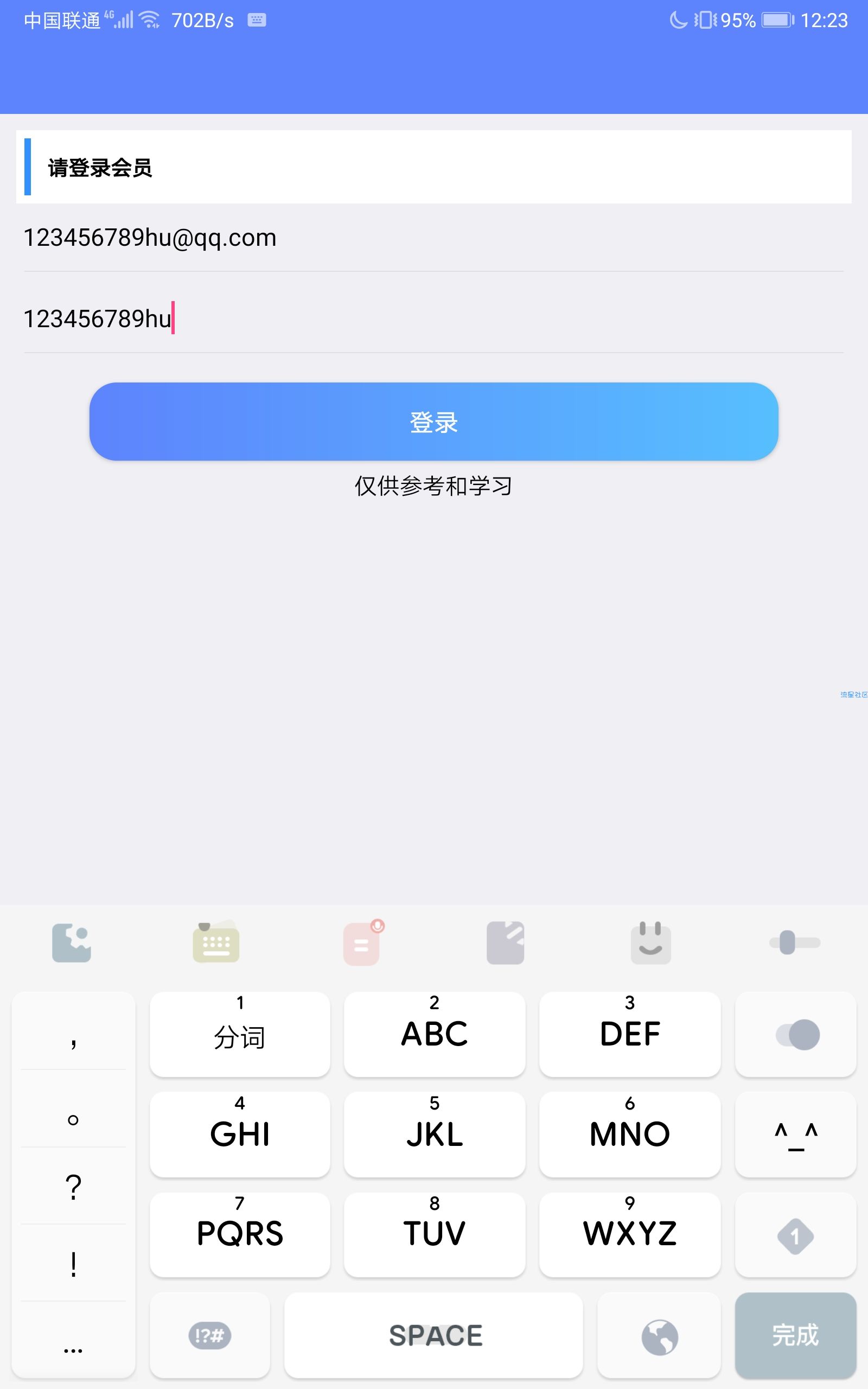Viewport: 868px width, 1389px height.
Task: Open the keyboard layout selector in toolbar
Action: 216,942
